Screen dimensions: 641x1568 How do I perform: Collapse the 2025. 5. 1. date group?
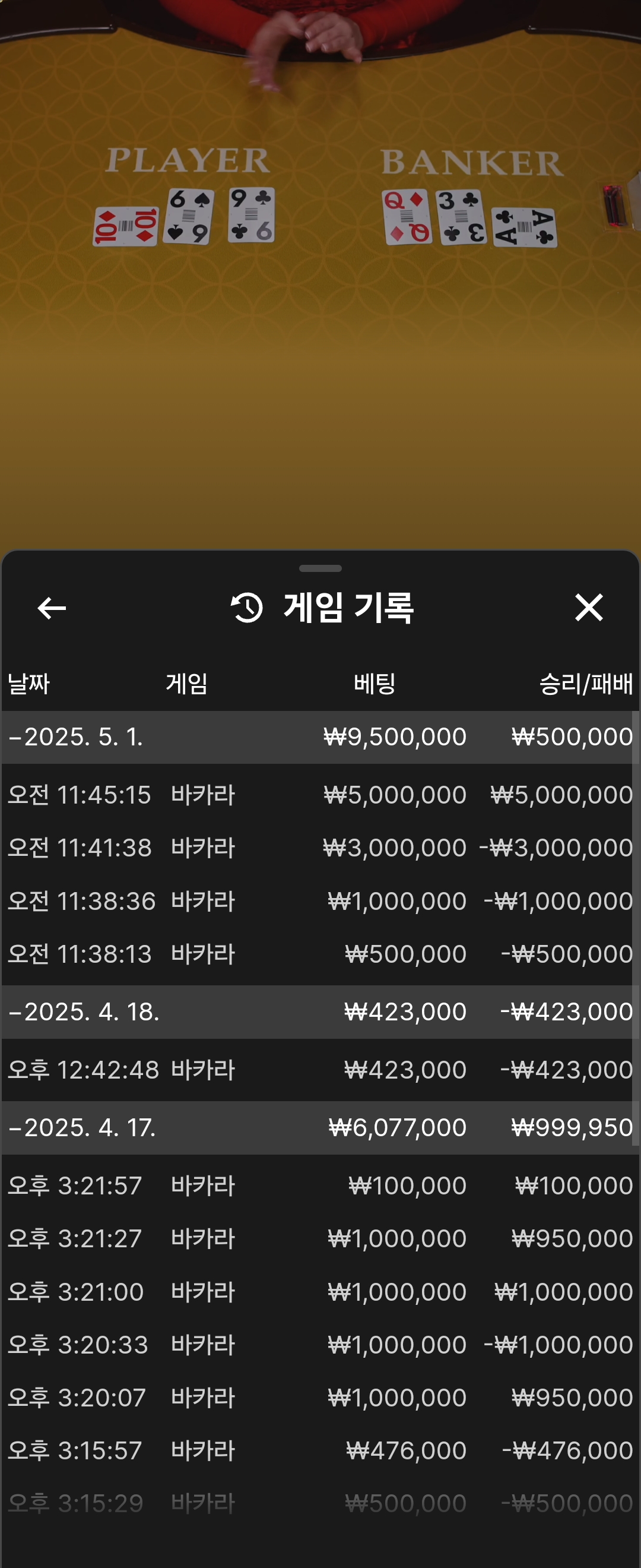pyautogui.click(x=76, y=737)
